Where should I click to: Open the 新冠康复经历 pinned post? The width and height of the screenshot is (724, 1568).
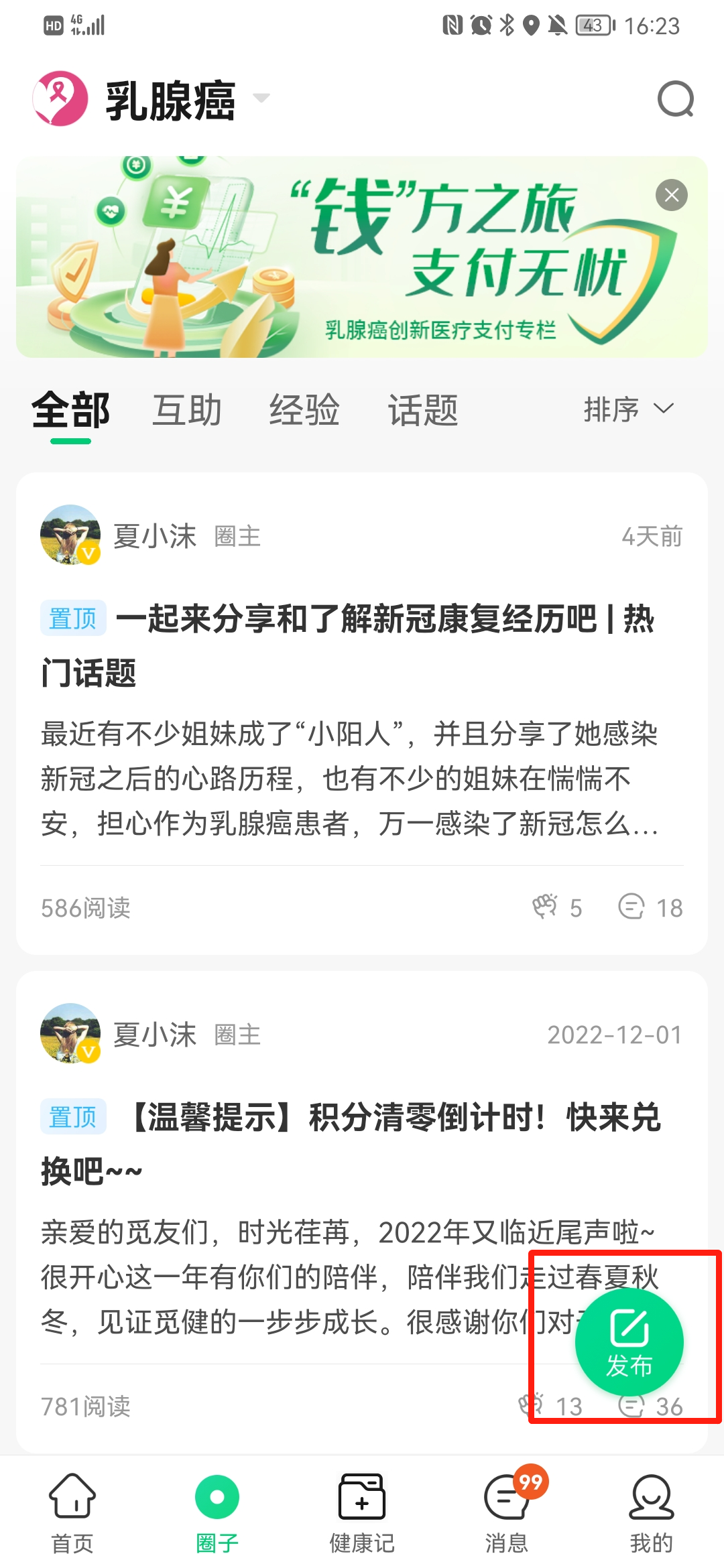pos(349,645)
